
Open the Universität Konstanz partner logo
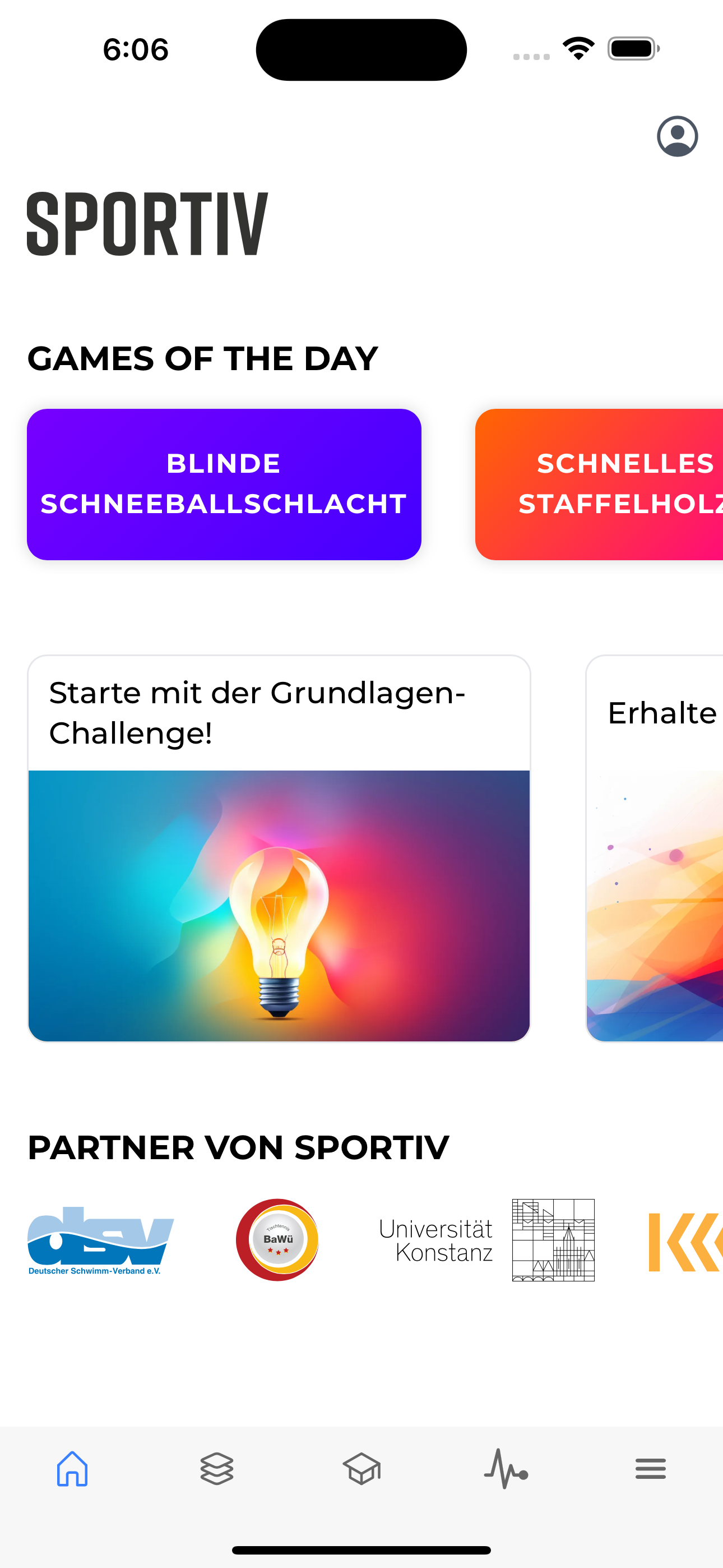[486, 1239]
